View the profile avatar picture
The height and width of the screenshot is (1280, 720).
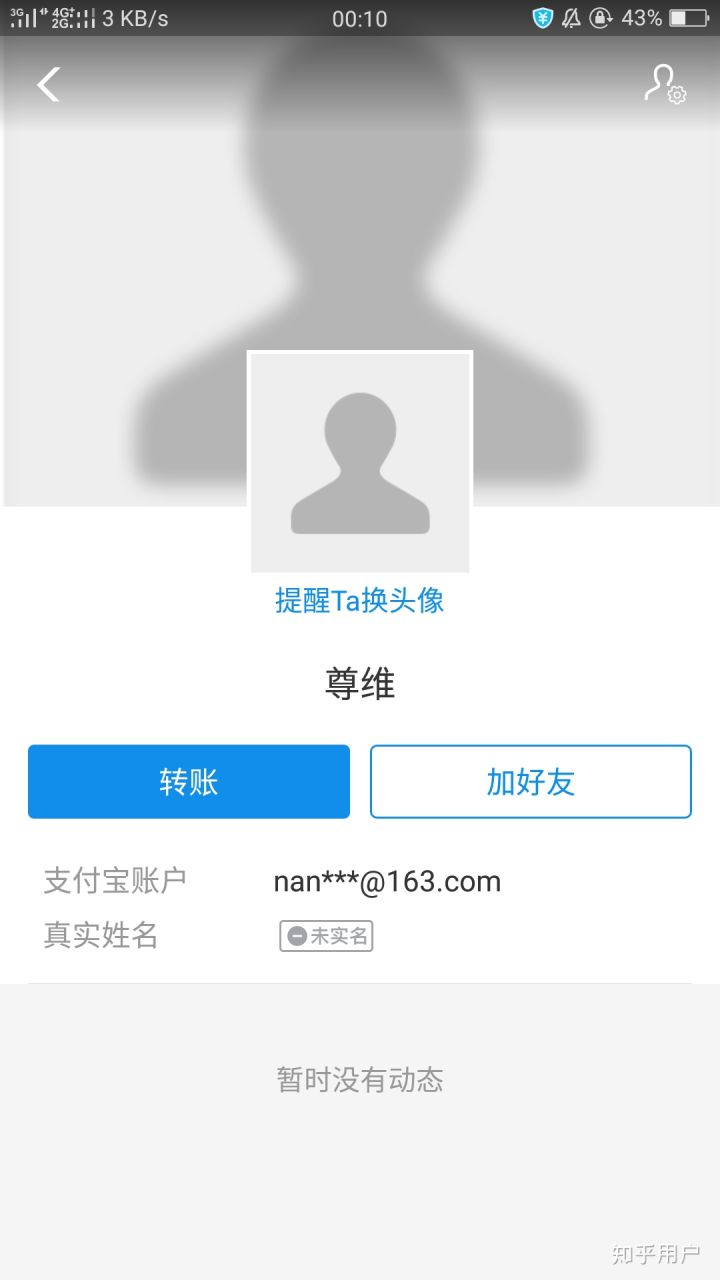pyautogui.click(x=360, y=462)
